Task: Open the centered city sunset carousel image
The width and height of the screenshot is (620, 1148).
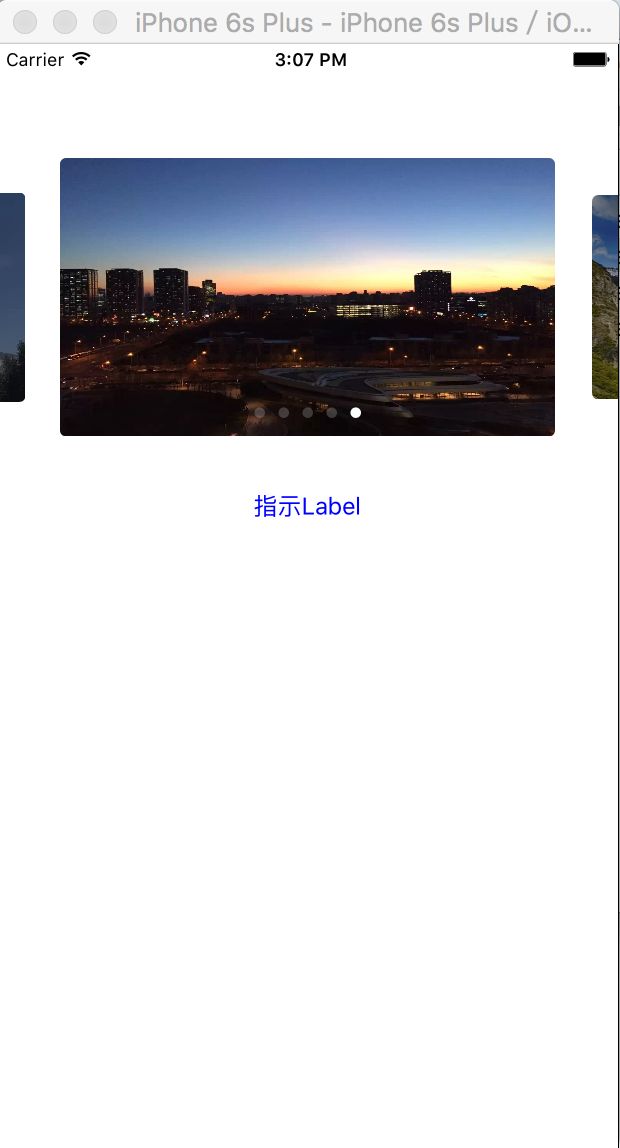Action: [307, 297]
